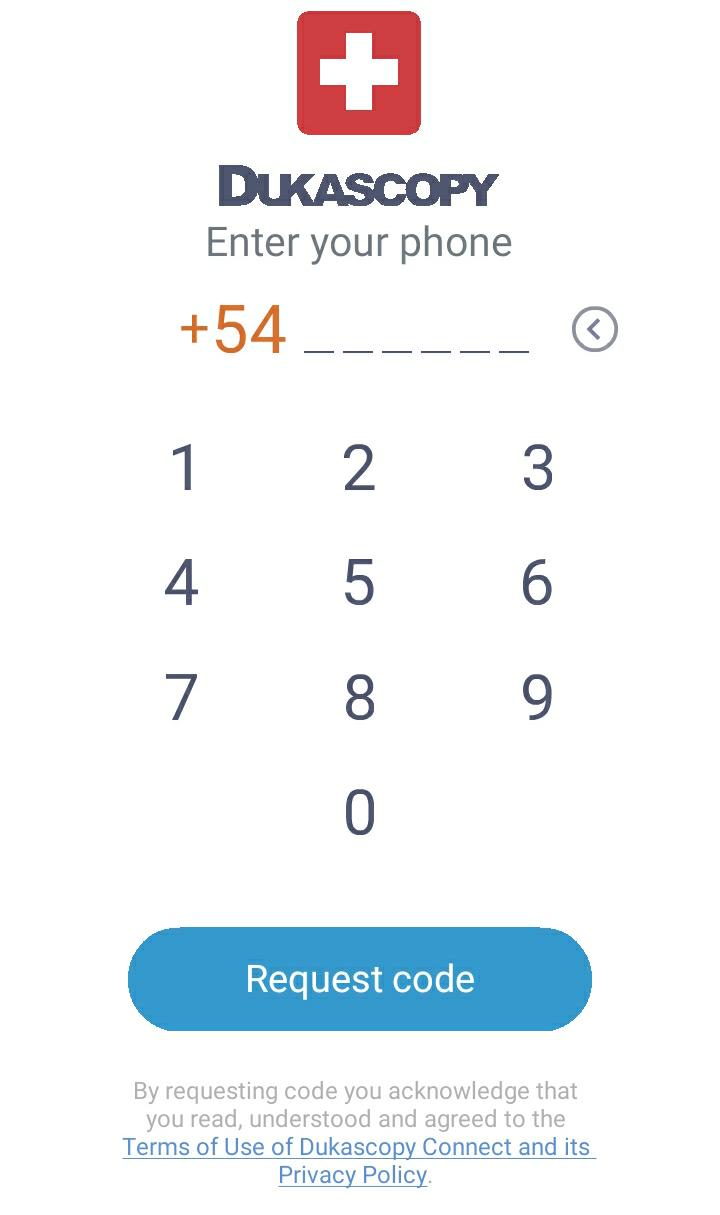The height and width of the screenshot is (1215, 720).
Task: Enter digit 1 on the keypad
Action: point(183,468)
